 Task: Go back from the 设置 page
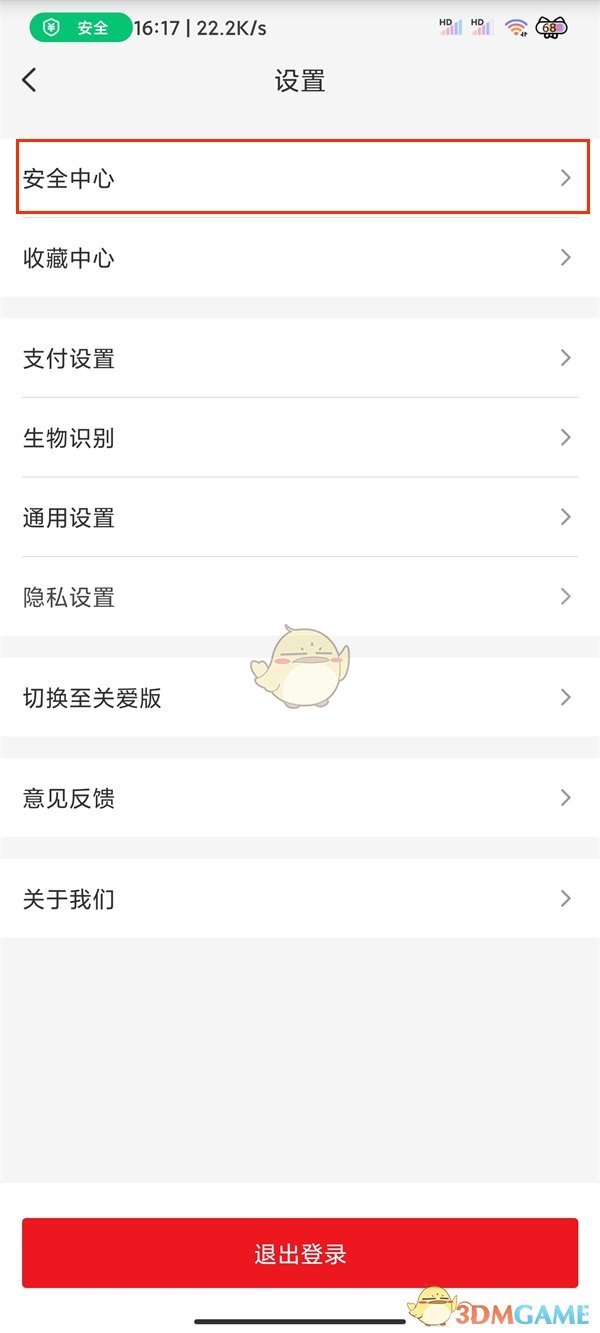coord(29,80)
